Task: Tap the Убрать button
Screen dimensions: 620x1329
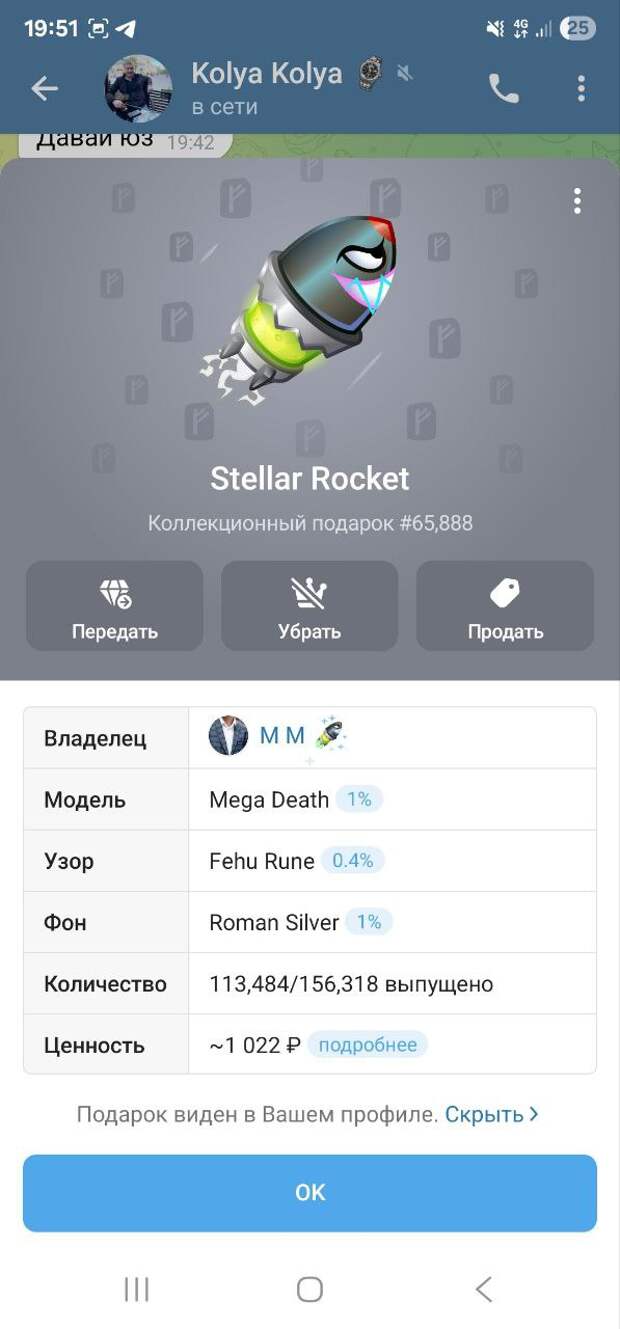Action: coord(309,607)
